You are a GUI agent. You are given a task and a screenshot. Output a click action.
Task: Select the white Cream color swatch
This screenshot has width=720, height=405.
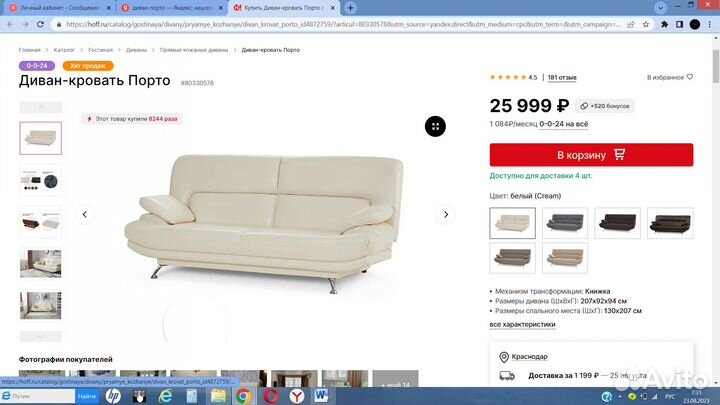(512, 223)
